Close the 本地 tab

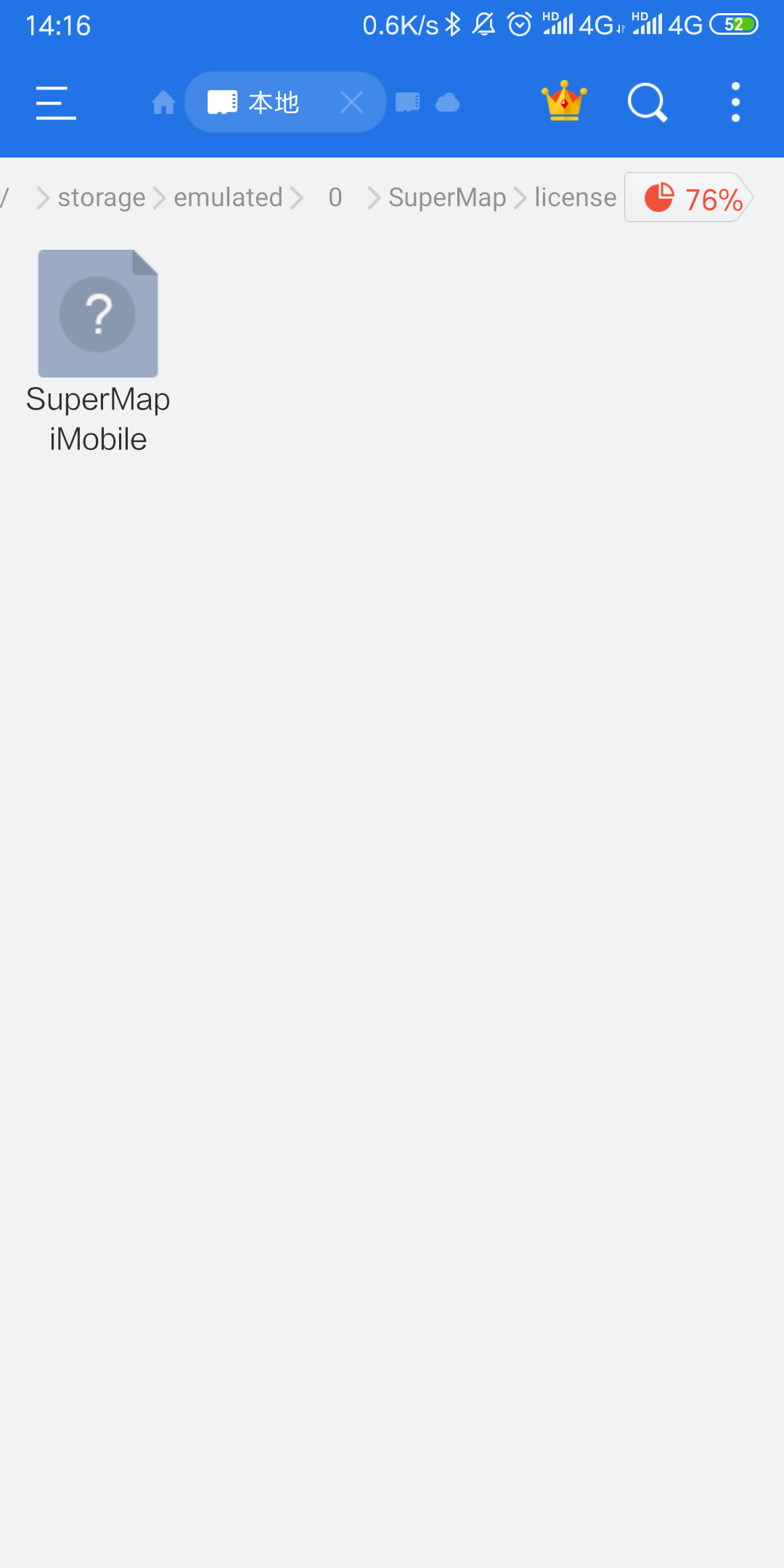point(352,102)
